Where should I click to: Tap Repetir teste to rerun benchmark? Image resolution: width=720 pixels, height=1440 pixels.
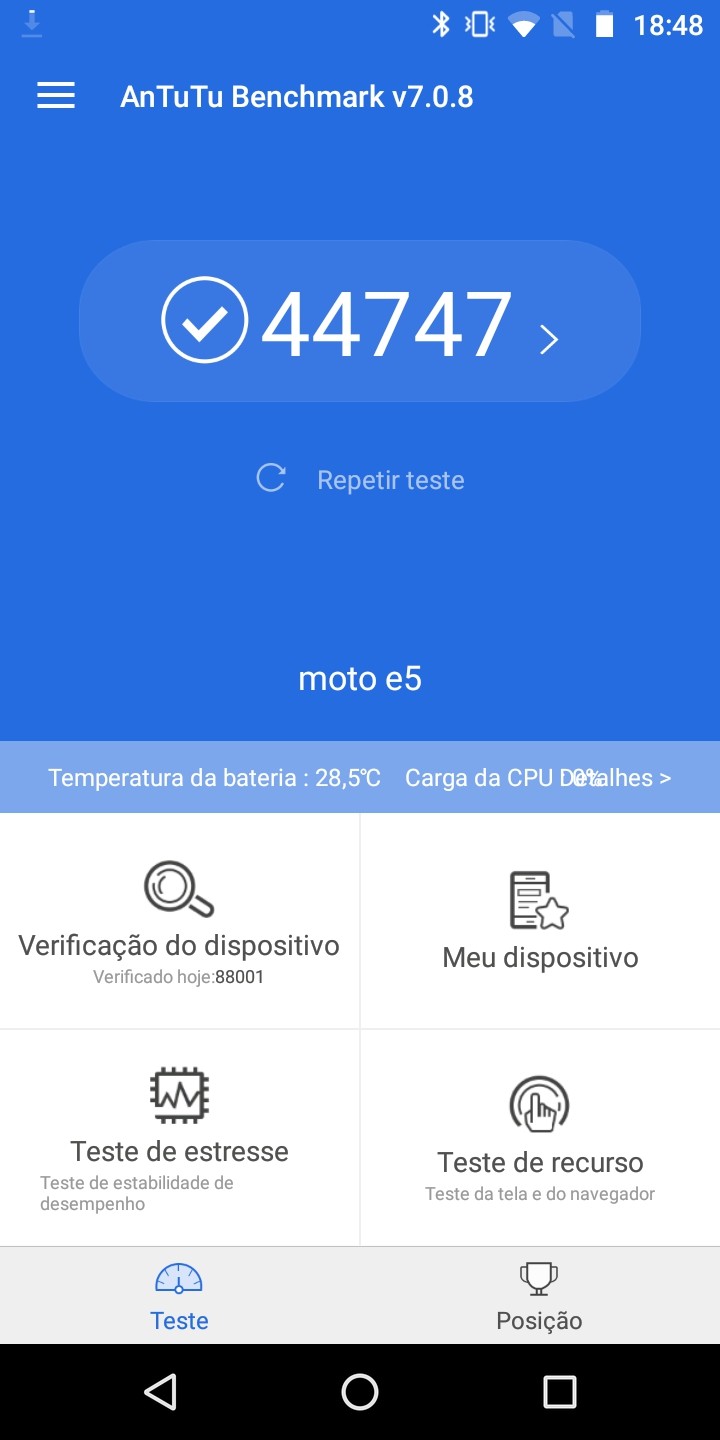362,480
